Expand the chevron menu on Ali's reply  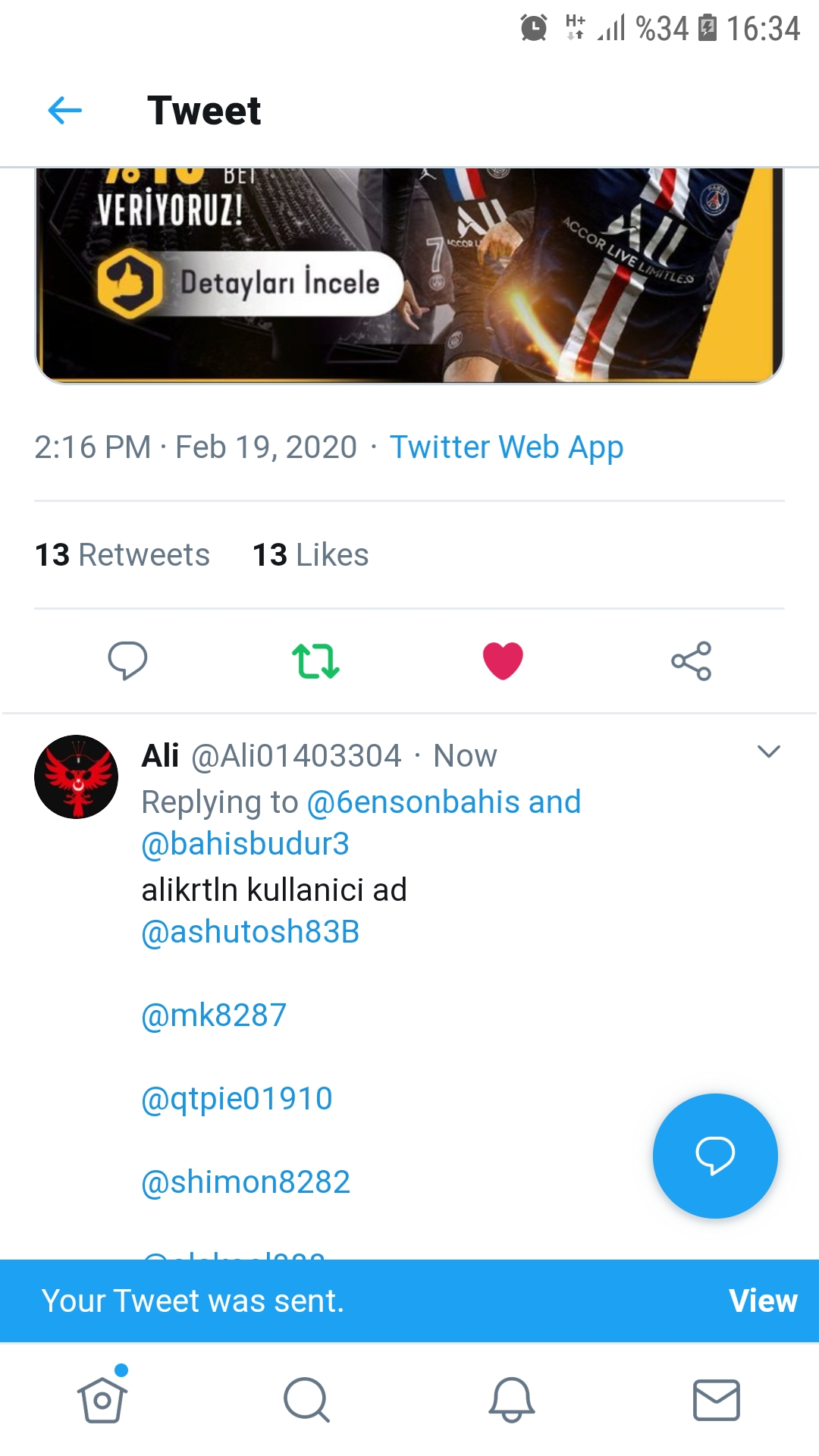click(x=769, y=752)
